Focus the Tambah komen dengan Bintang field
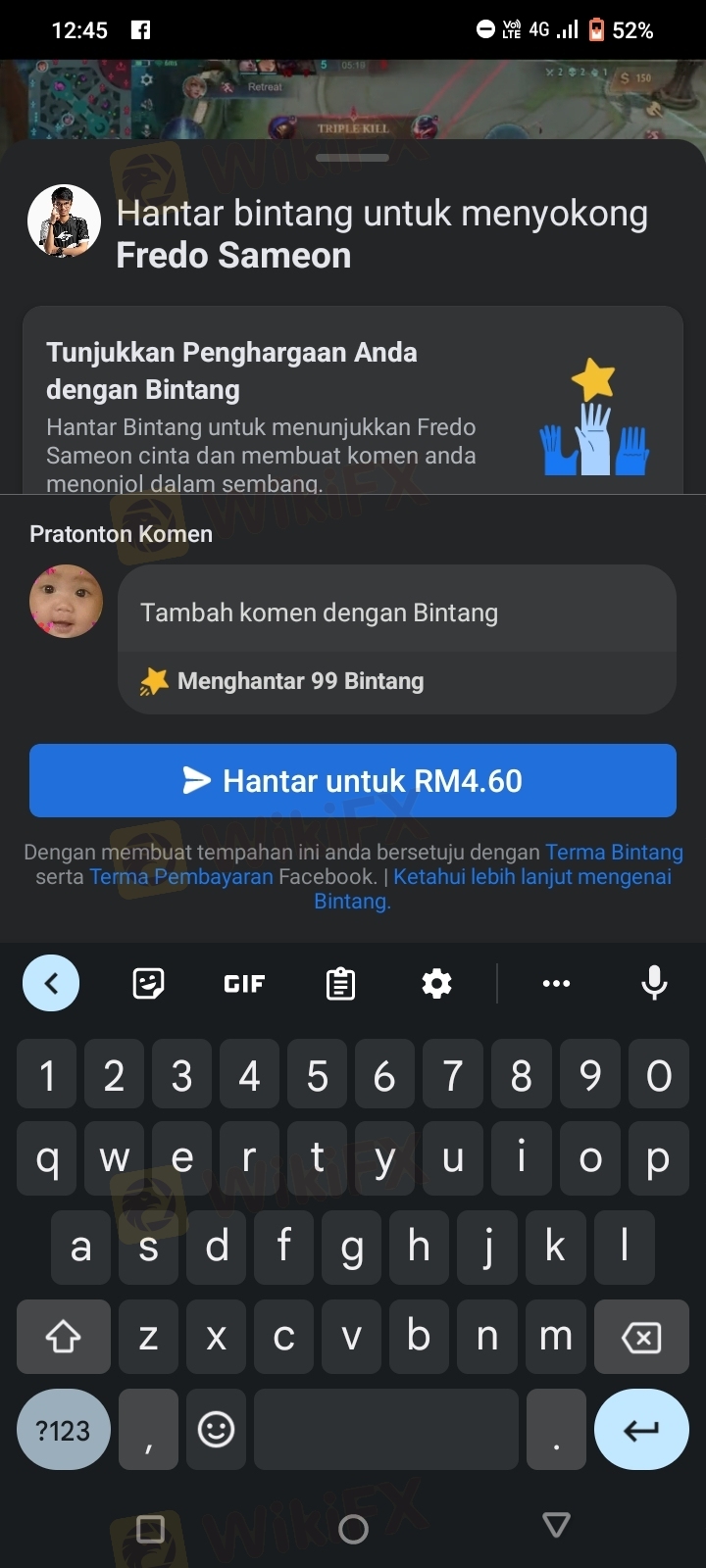The height and width of the screenshot is (1568, 706). 396,612
